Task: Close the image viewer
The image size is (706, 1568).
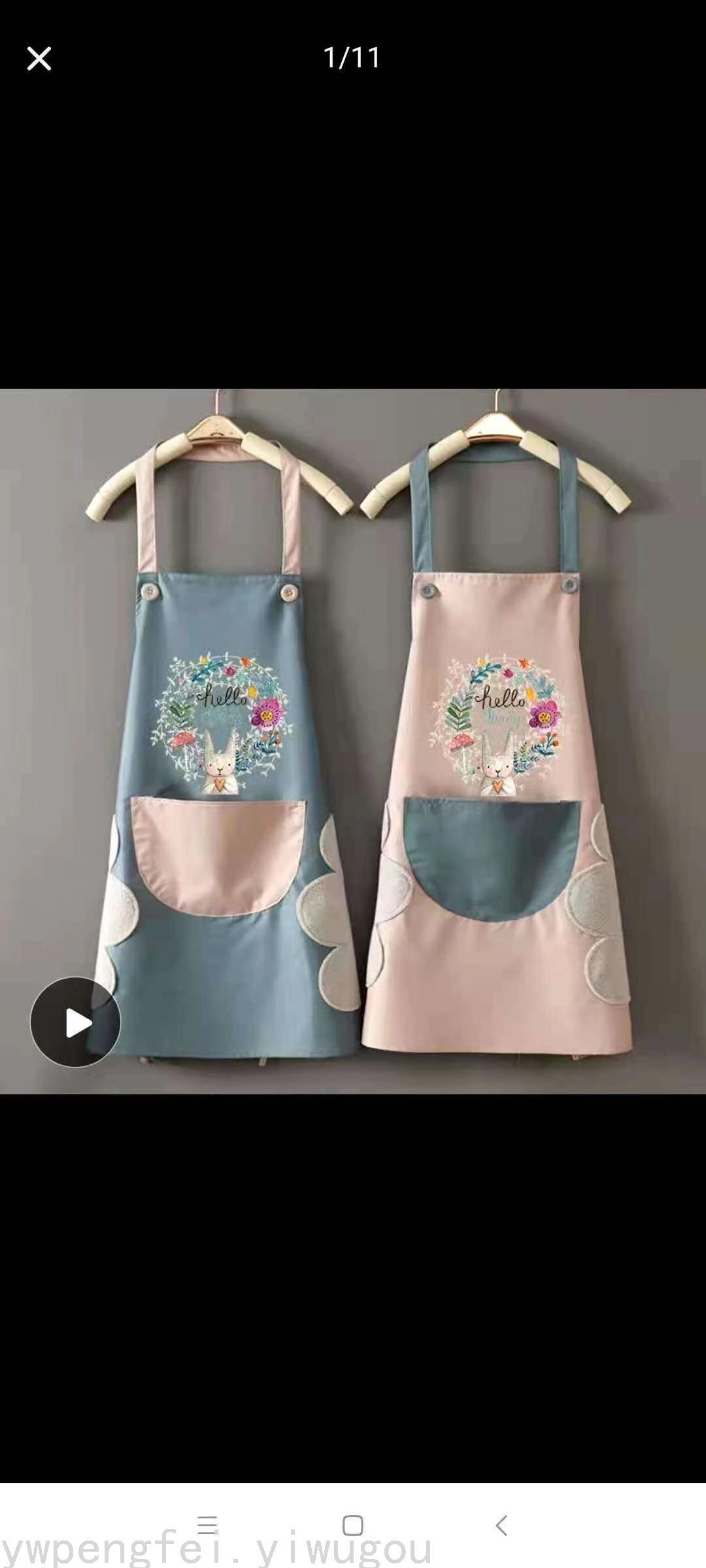Action: click(x=39, y=59)
